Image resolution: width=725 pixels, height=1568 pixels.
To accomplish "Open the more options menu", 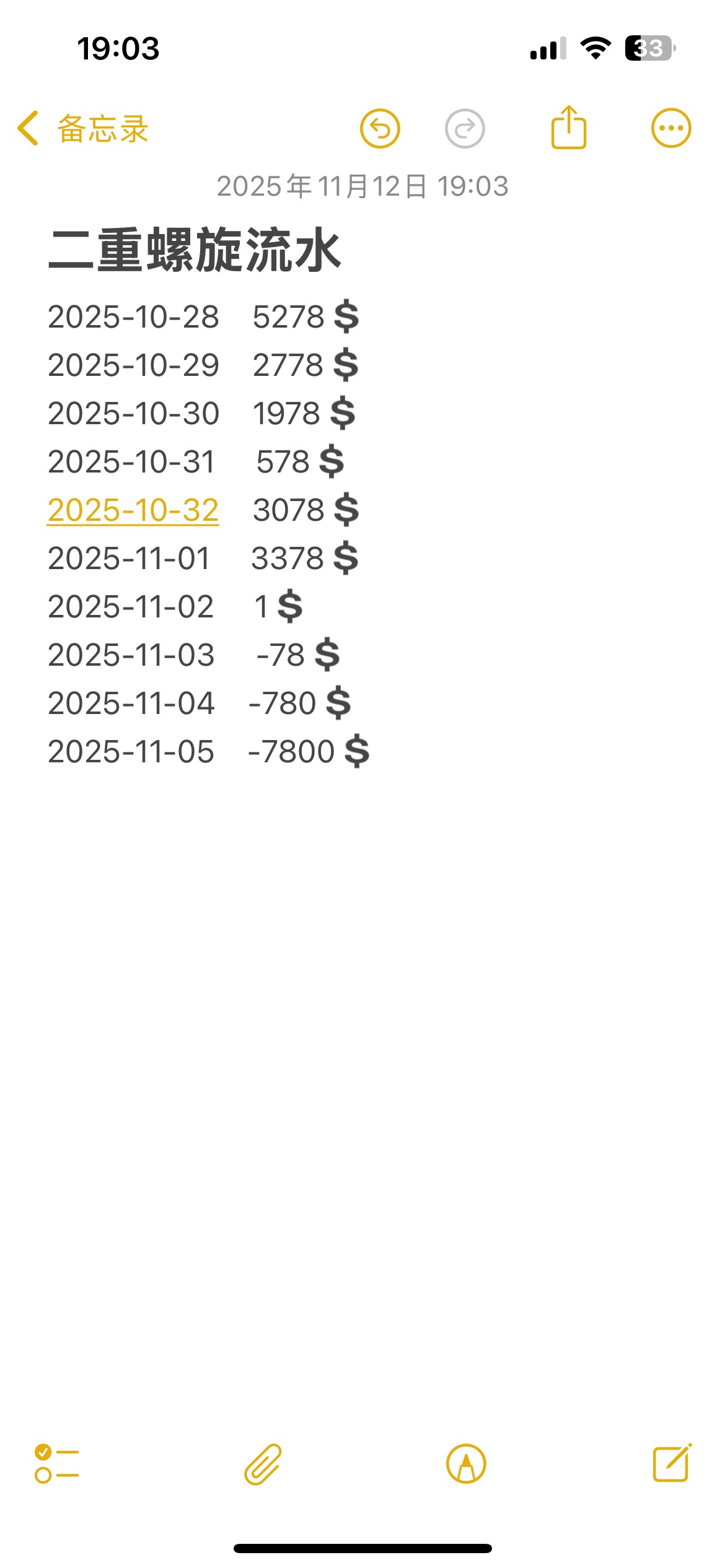I will (670, 128).
